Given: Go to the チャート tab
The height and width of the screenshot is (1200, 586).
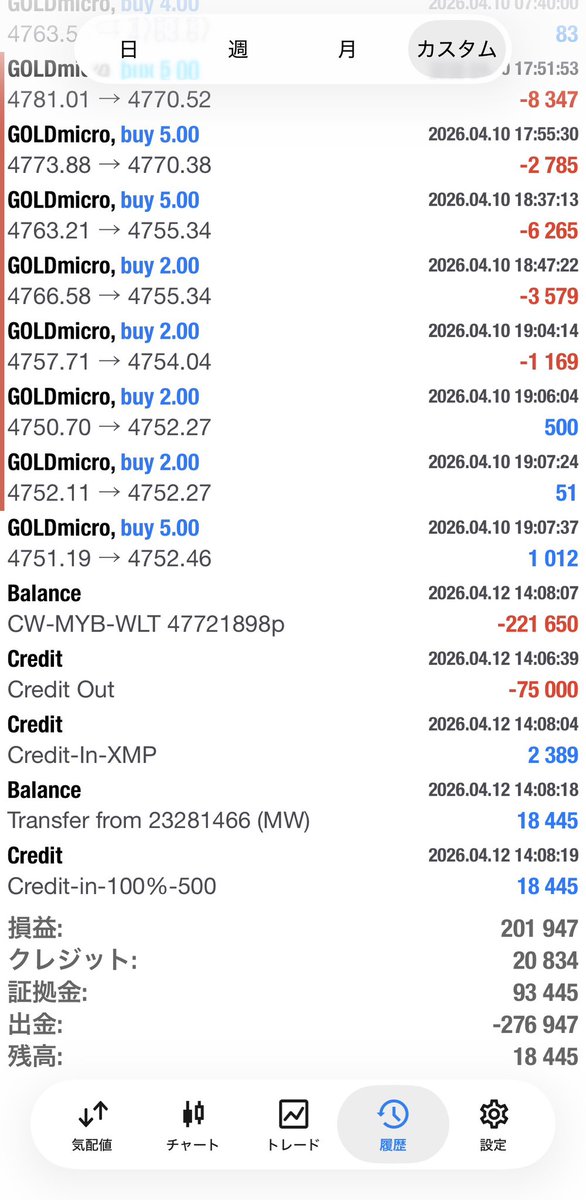Looking at the screenshot, I should coord(193,1127).
